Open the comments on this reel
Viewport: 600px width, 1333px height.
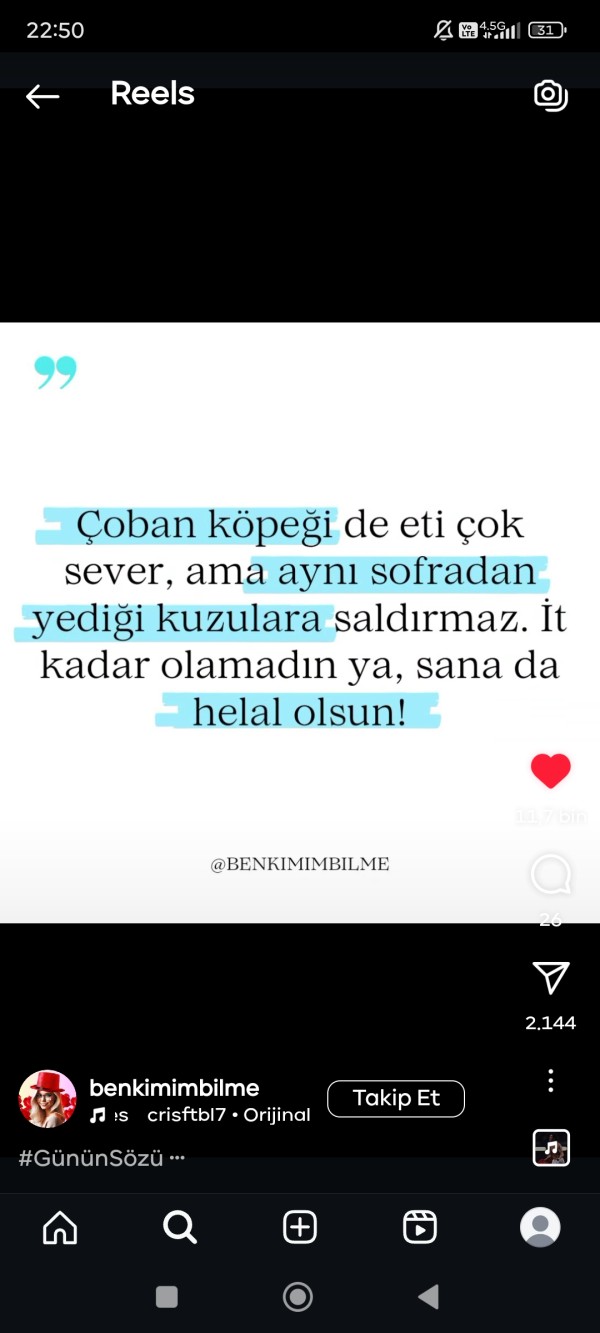coord(550,876)
